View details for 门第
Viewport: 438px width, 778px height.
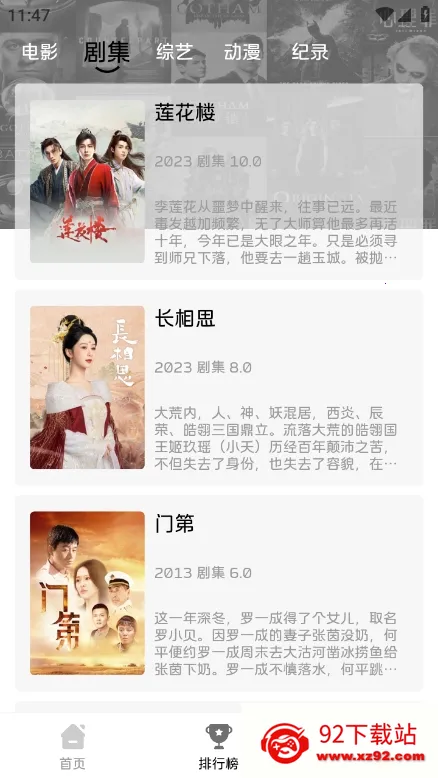click(x=219, y=593)
